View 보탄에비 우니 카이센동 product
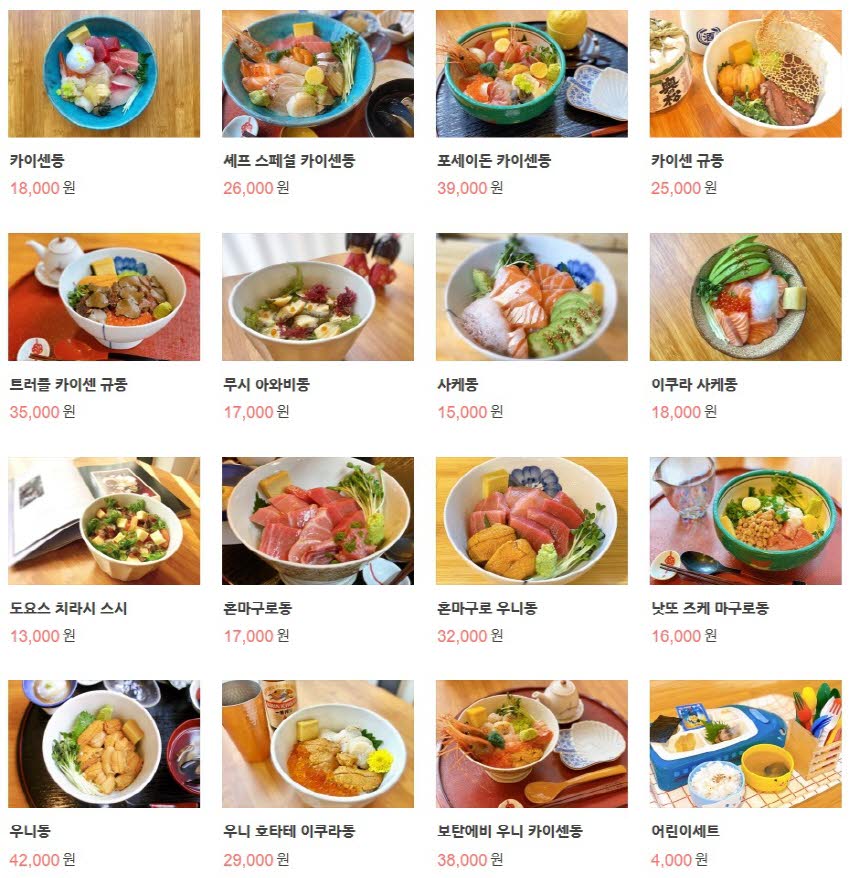 531,744
